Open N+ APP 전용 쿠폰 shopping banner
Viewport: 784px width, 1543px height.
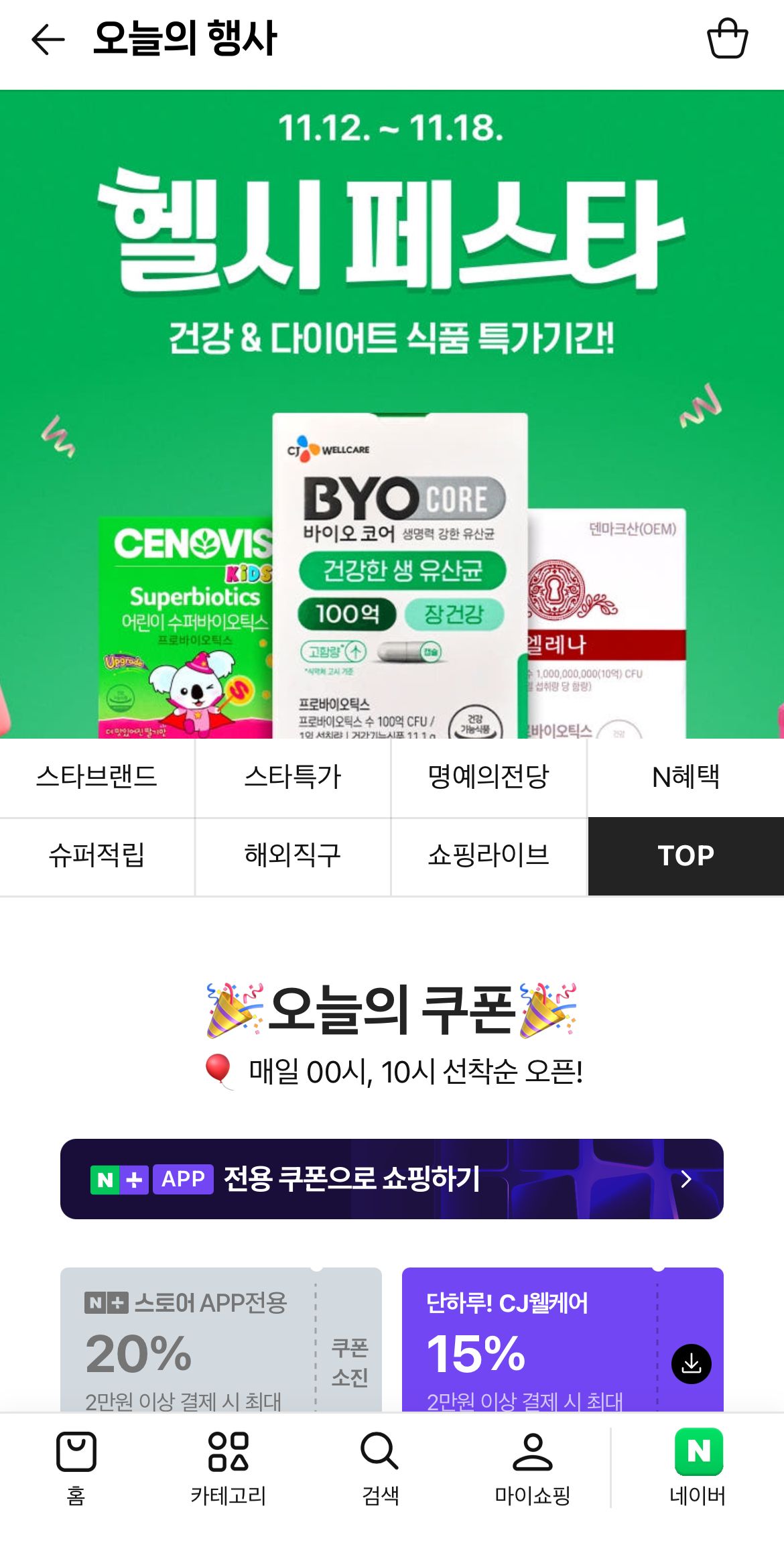pyautogui.click(x=392, y=1179)
